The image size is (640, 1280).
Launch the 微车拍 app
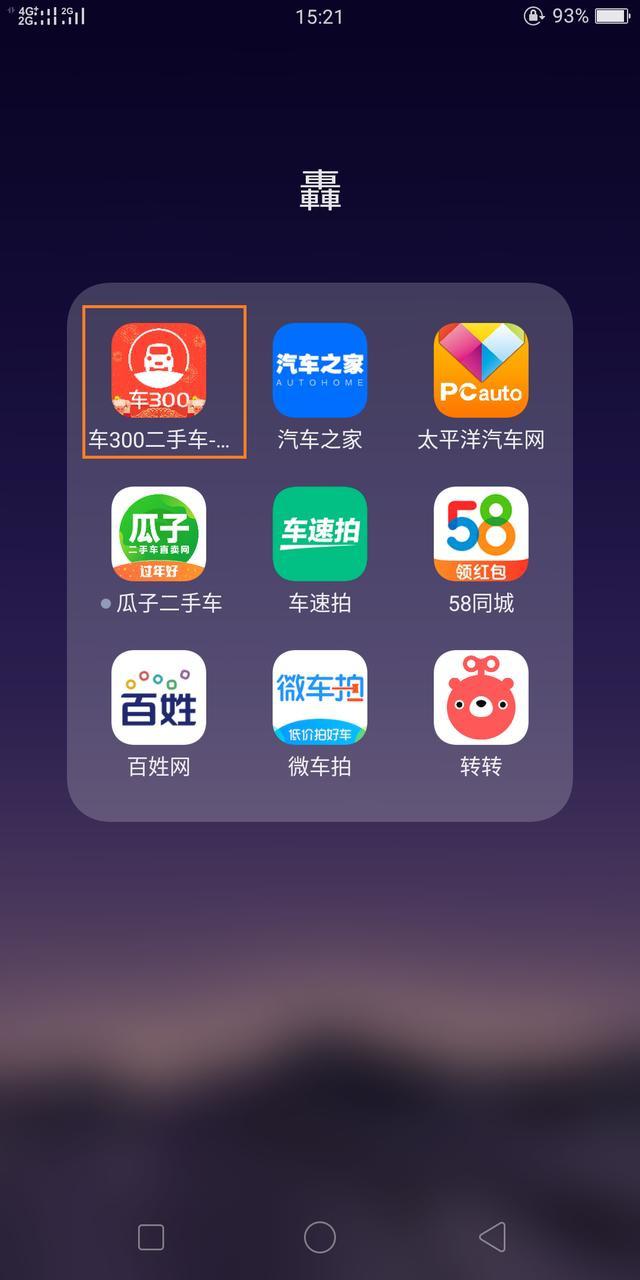coord(320,698)
